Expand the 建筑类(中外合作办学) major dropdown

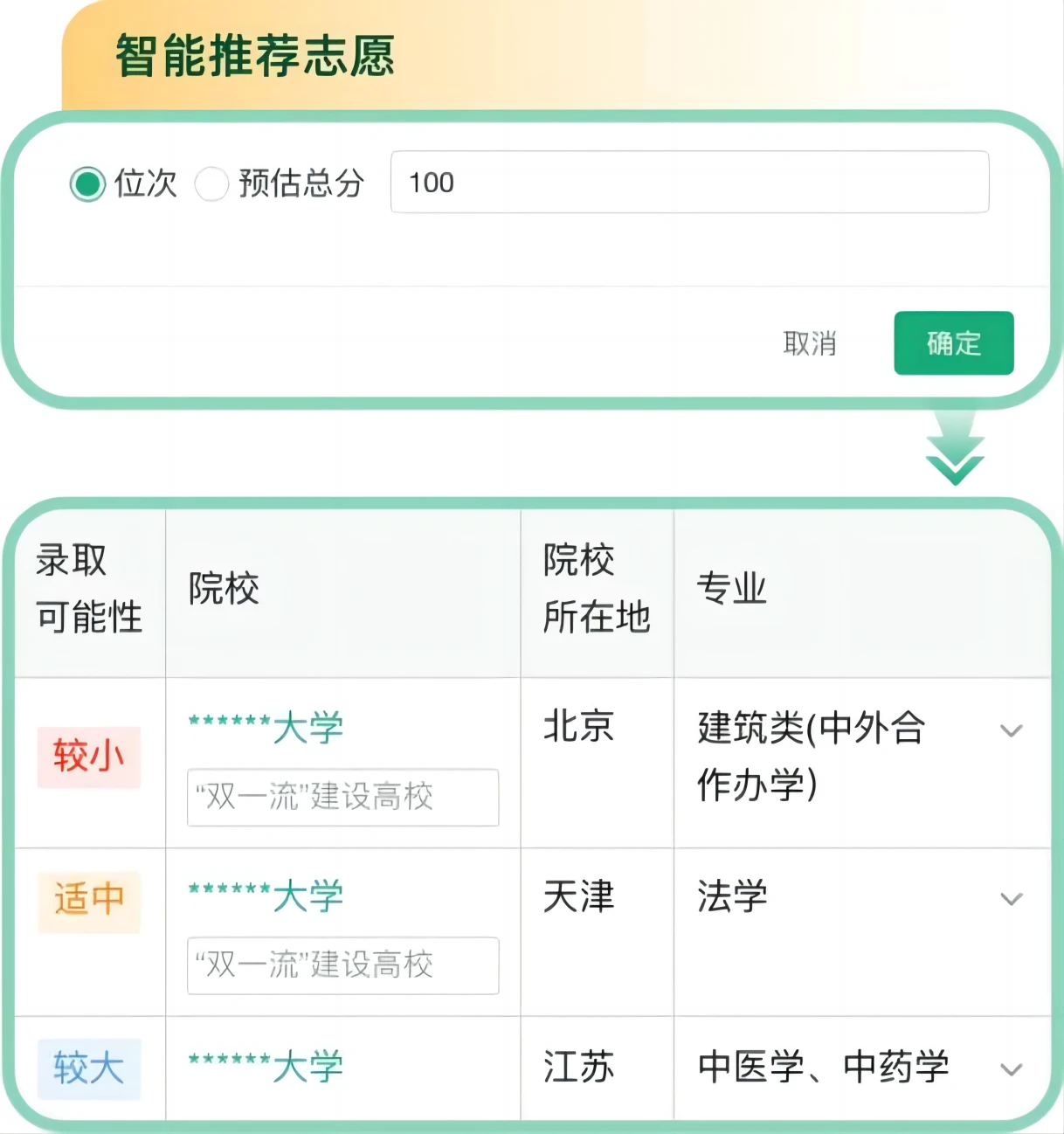point(1012,729)
